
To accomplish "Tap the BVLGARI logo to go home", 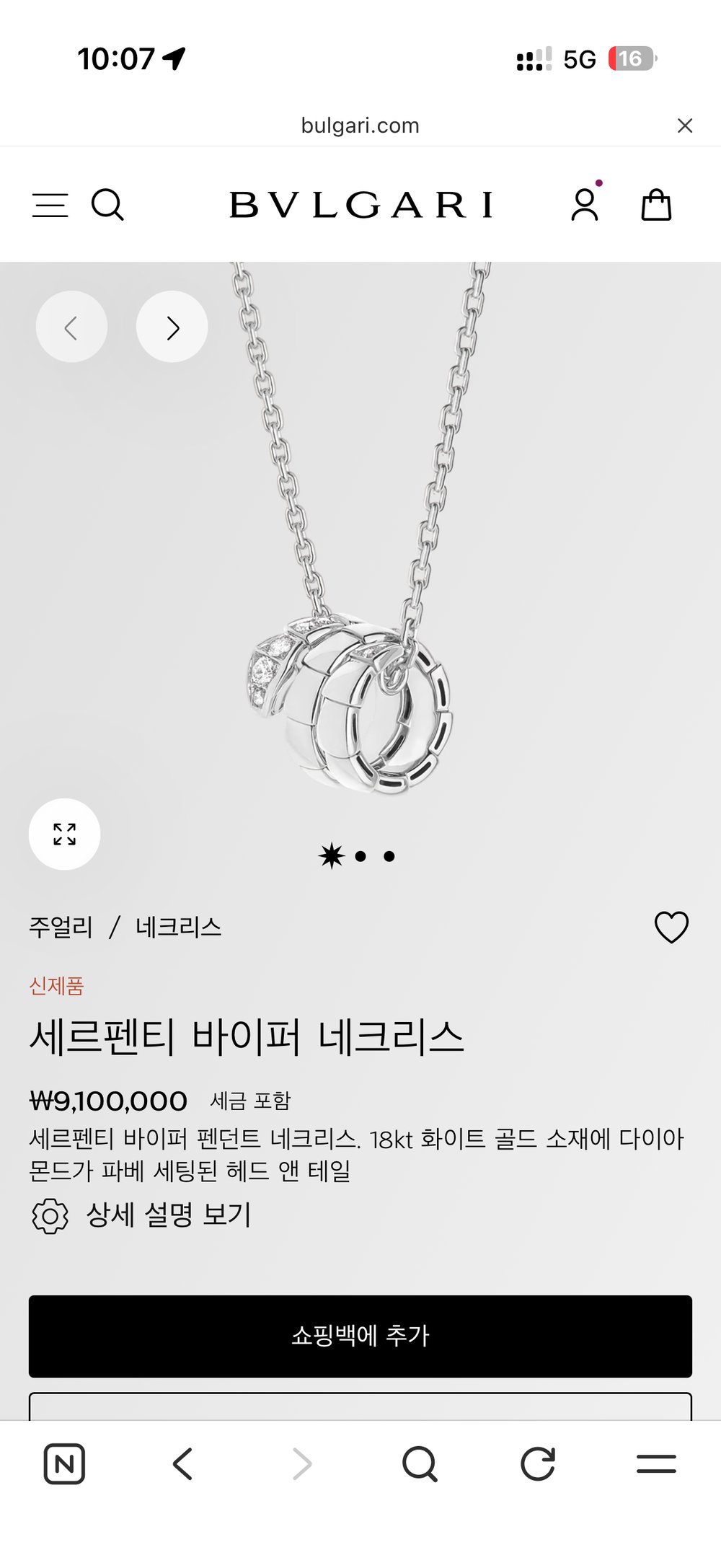I will tap(360, 205).
